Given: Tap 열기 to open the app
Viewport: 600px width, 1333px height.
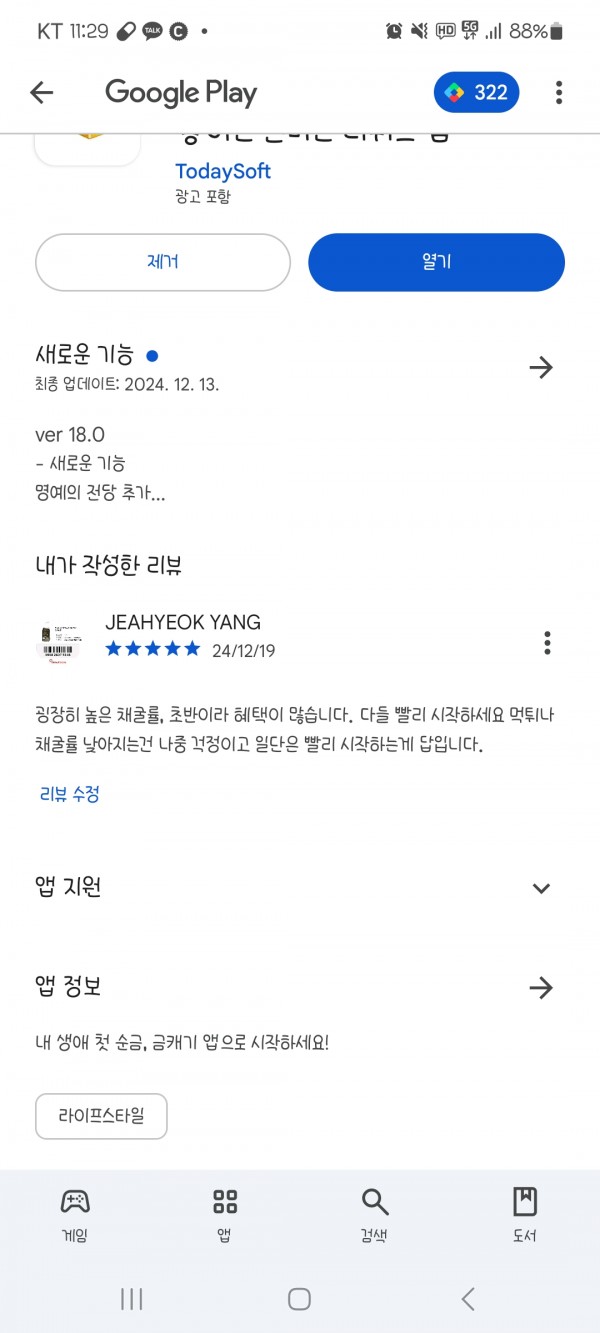Looking at the screenshot, I should [x=437, y=262].
